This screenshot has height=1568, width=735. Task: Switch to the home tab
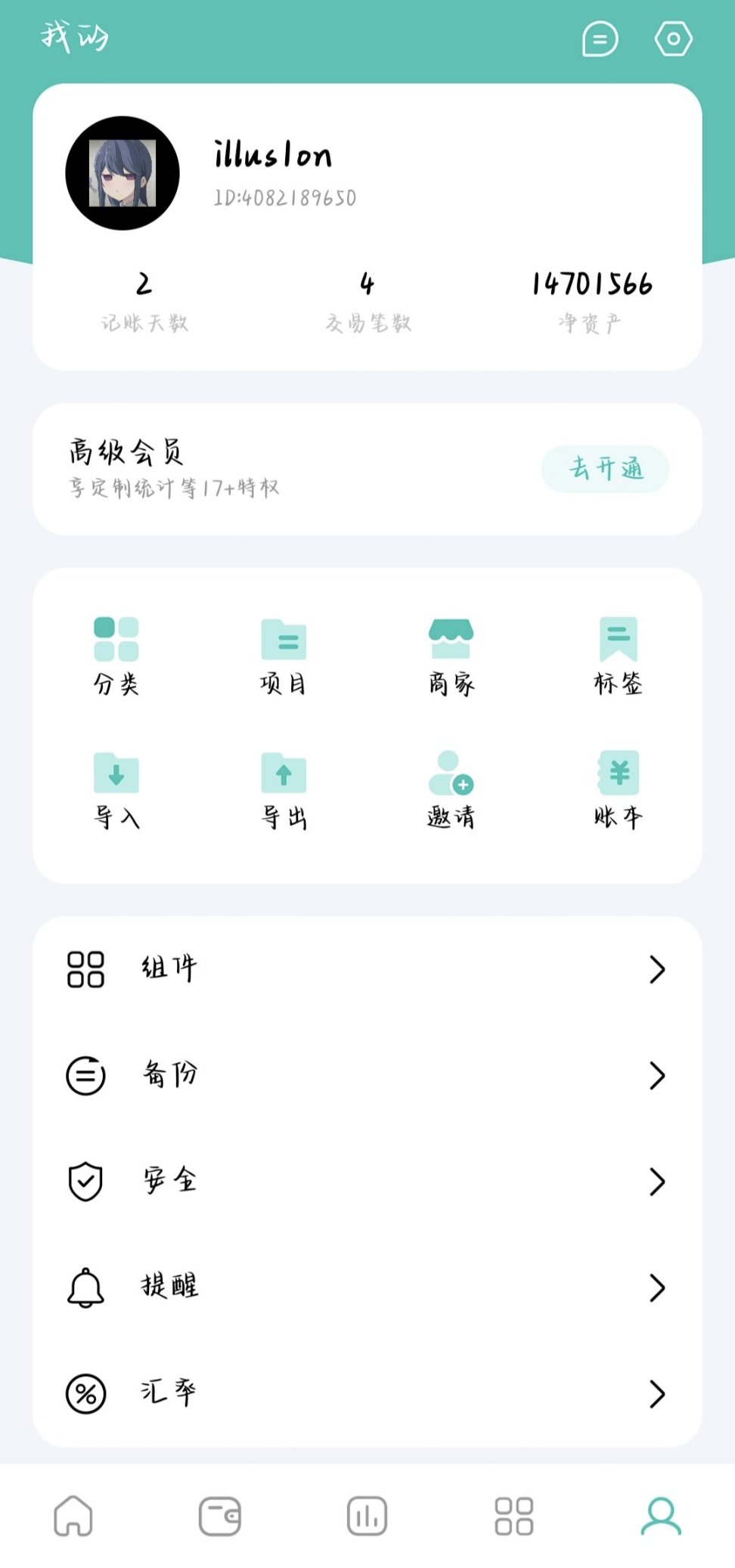73,1516
